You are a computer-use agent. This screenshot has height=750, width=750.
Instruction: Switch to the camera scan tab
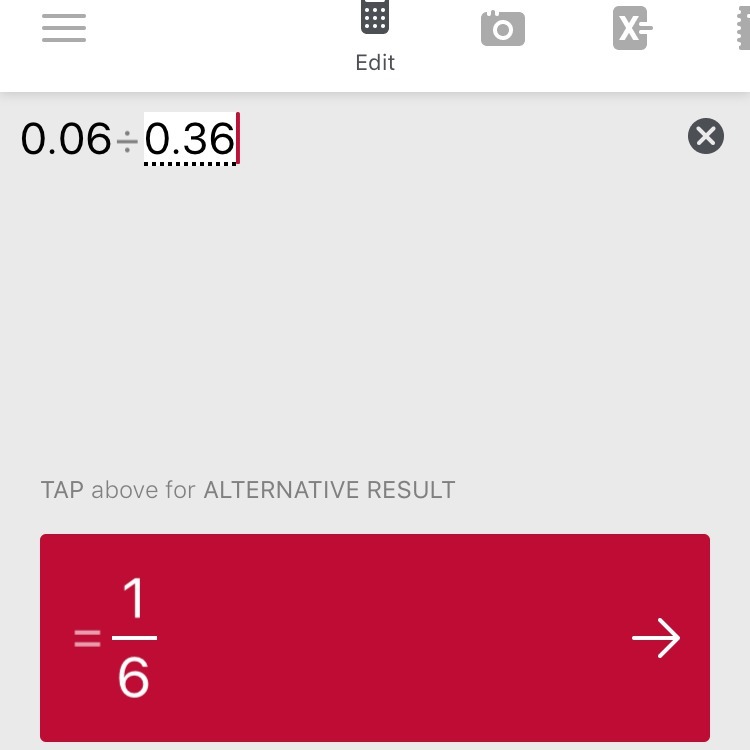click(502, 28)
